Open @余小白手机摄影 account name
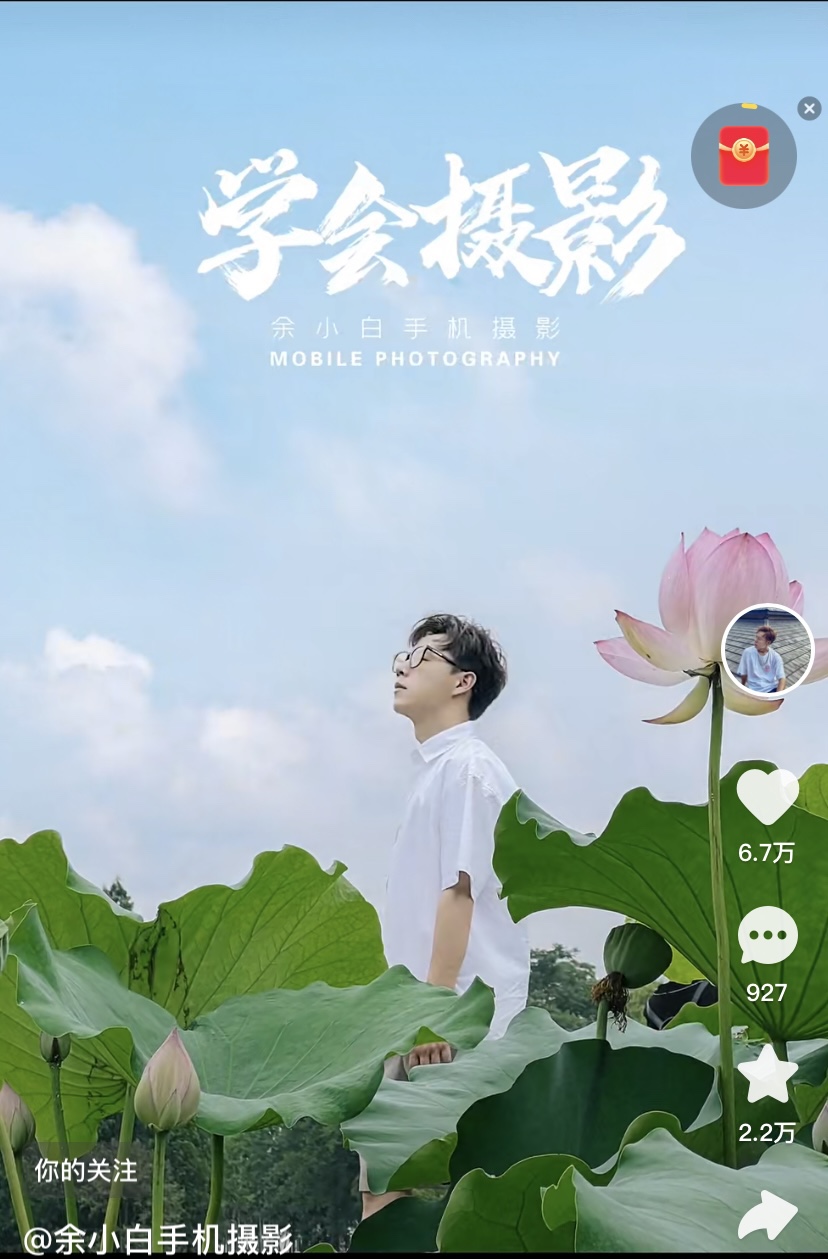 158,1239
